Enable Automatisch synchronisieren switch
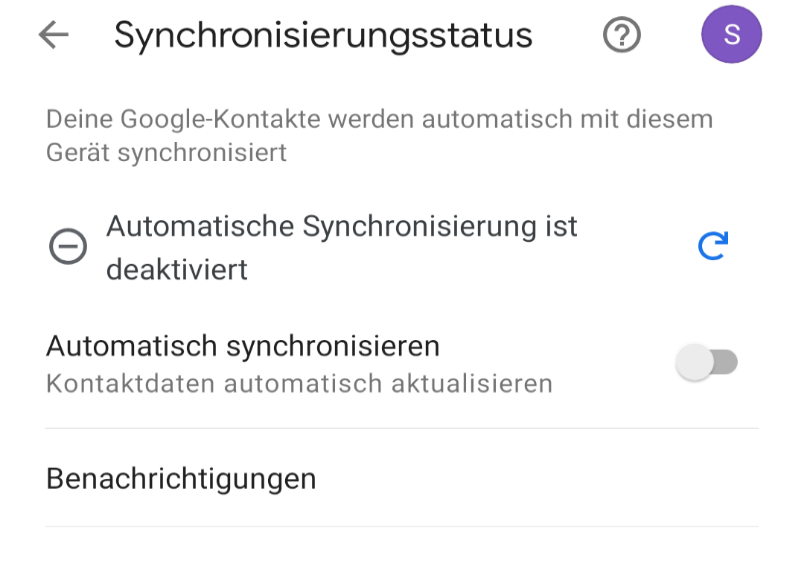804x580 pixels. [707, 362]
